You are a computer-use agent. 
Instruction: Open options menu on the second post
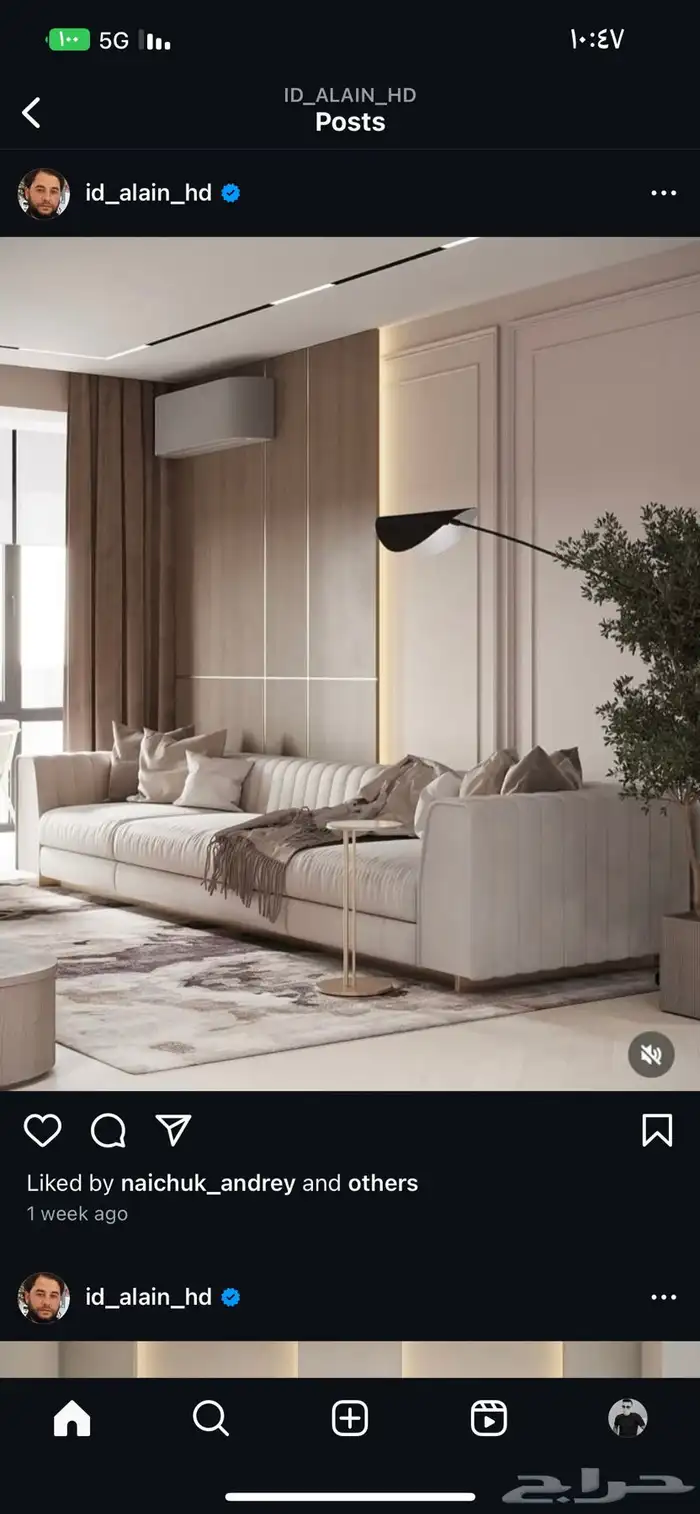pos(663,1297)
